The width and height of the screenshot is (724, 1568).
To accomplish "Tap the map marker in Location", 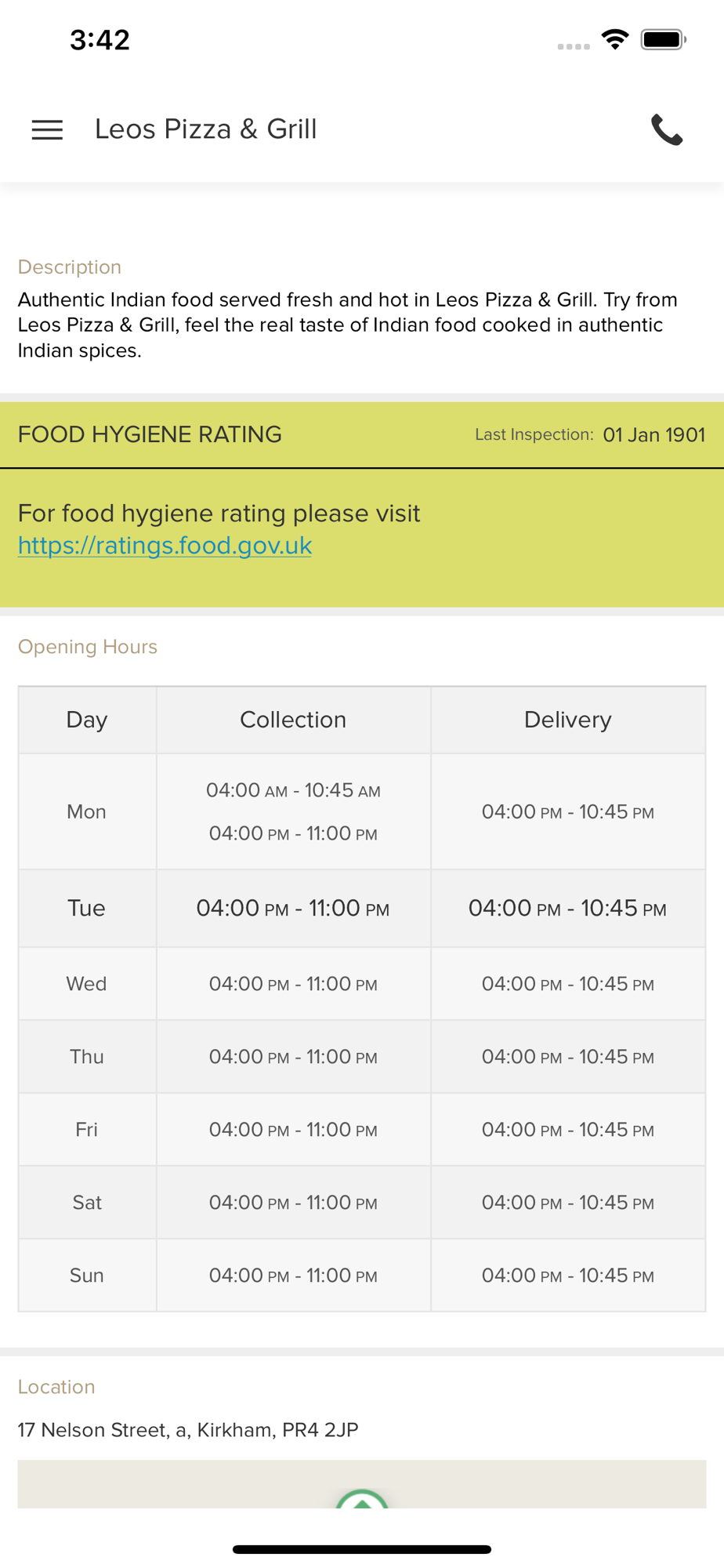I will click(x=362, y=1498).
